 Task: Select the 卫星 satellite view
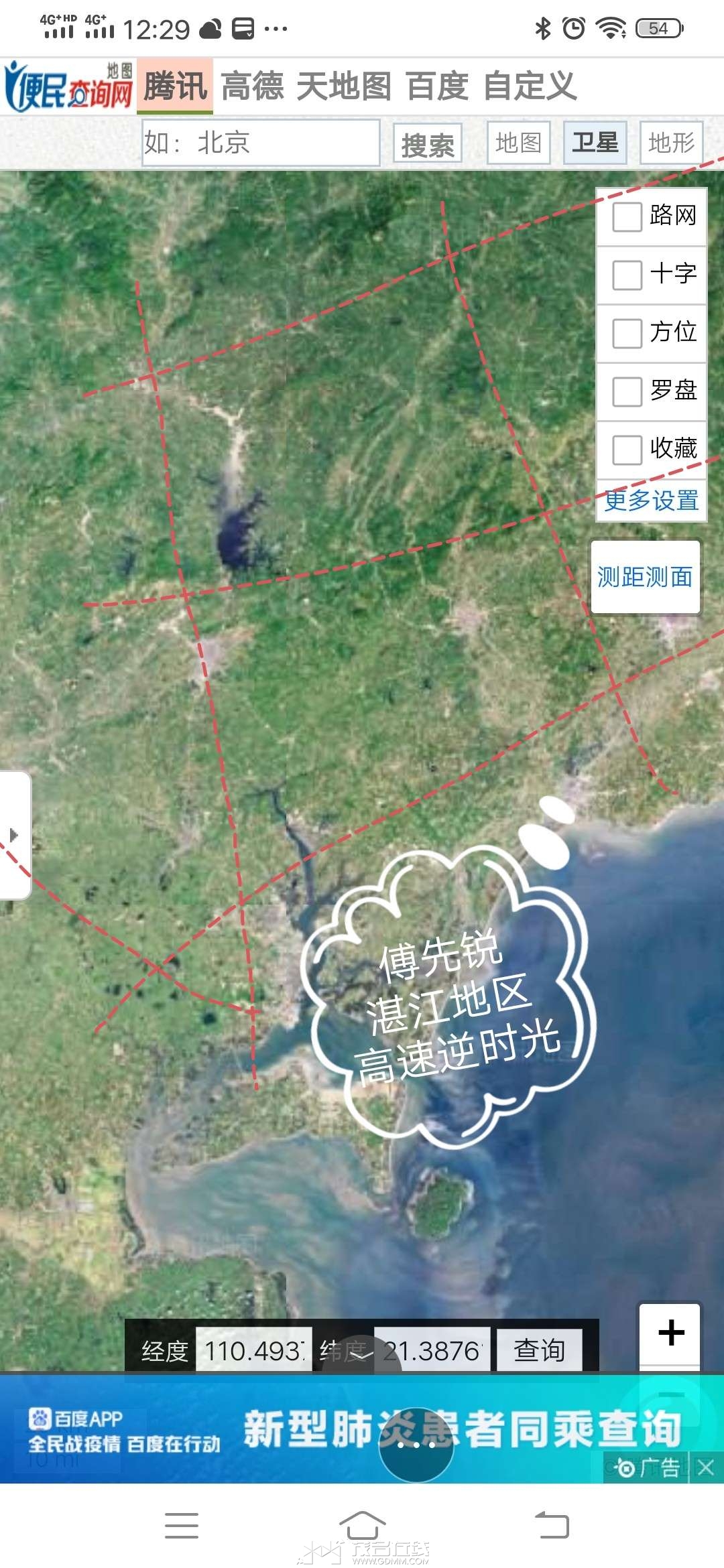click(x=595, y=142)
